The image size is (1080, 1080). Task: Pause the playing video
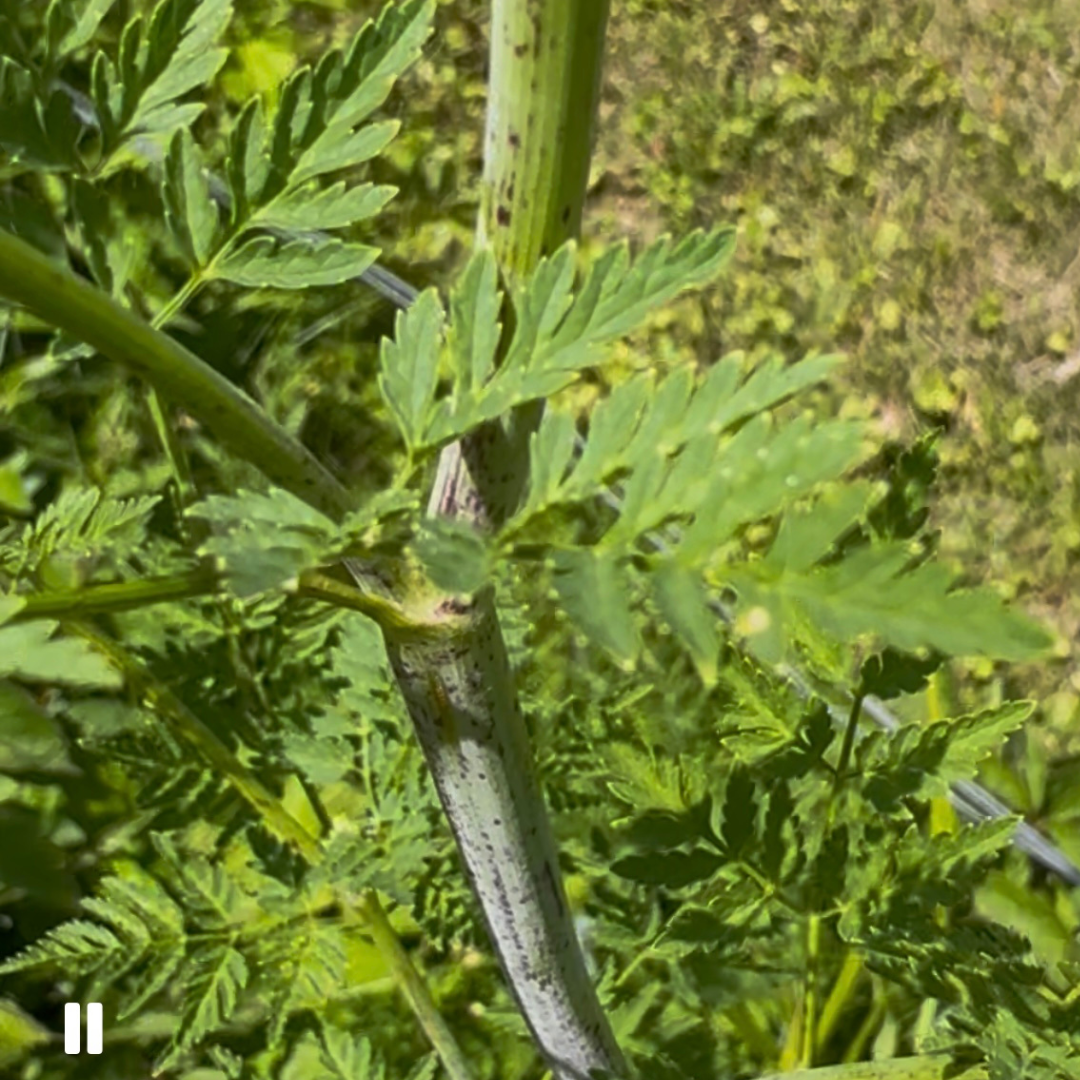click(83, 1028)
